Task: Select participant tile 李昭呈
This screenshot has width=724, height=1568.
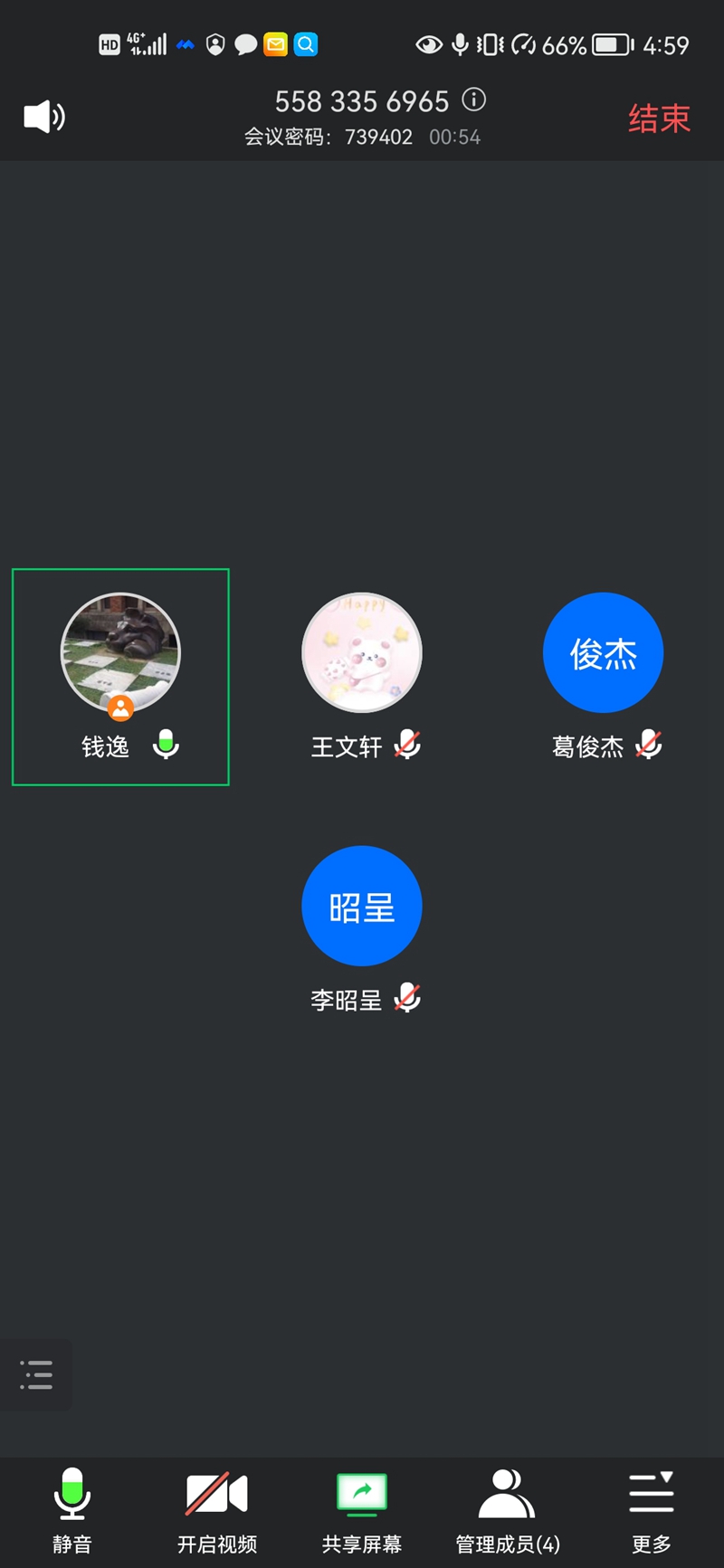Action: 362,929
